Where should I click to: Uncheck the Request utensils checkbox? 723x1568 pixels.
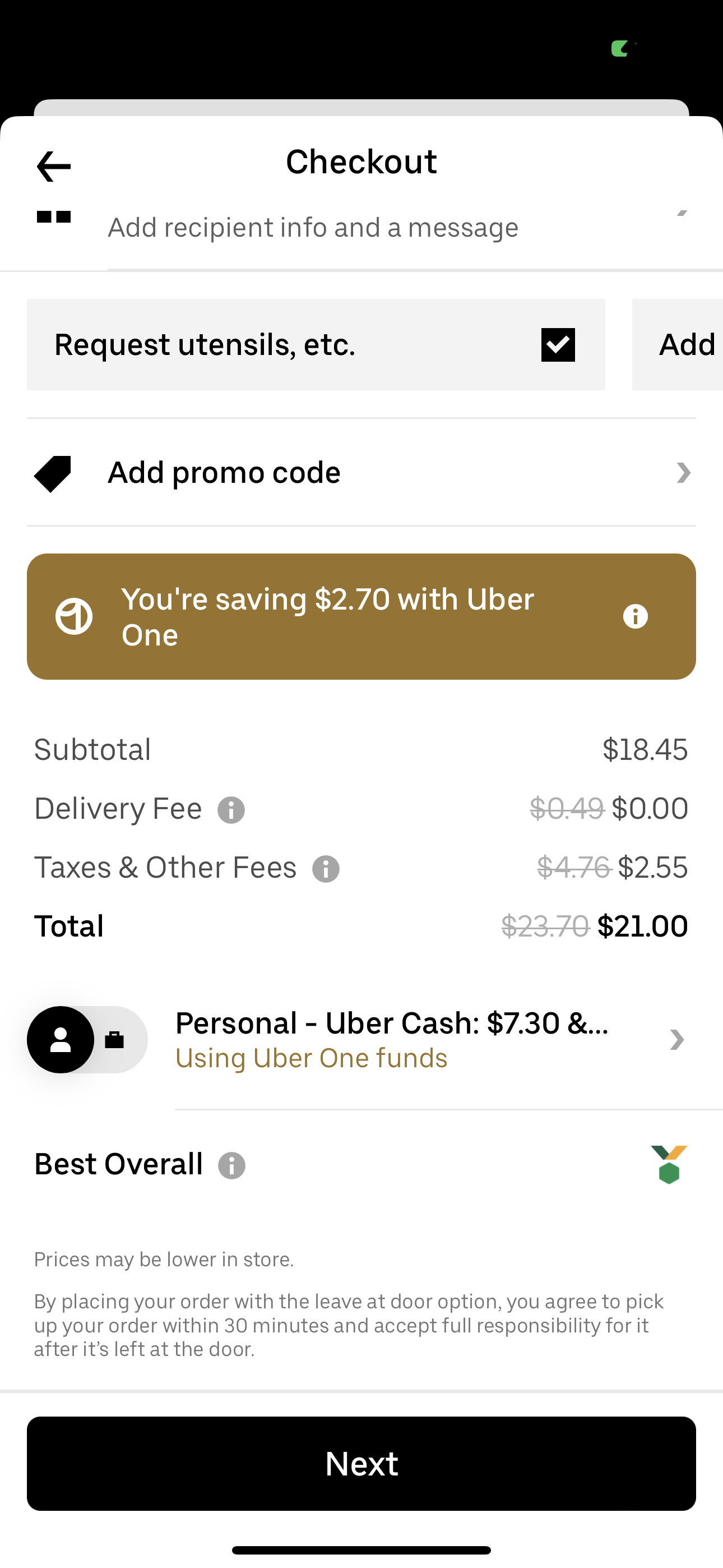558,344
